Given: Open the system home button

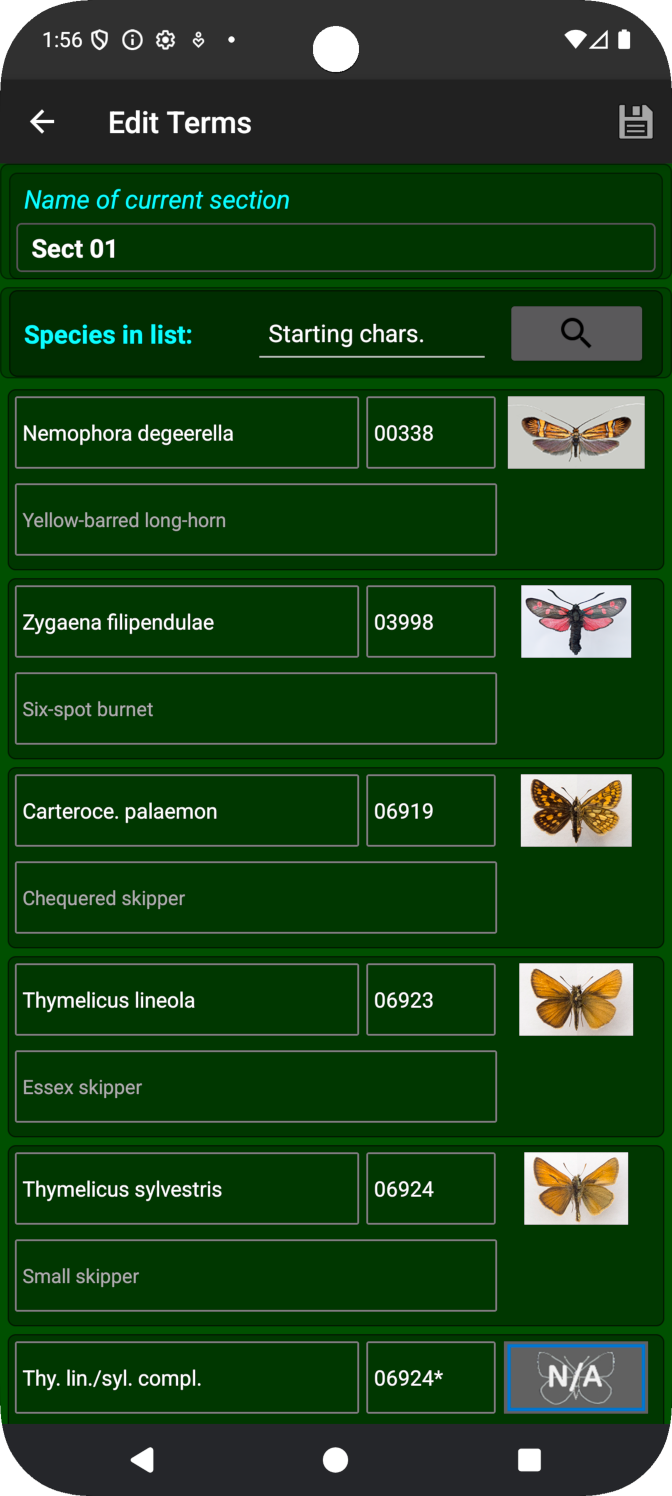Looking at the screenshot, I should (336, 1460).
